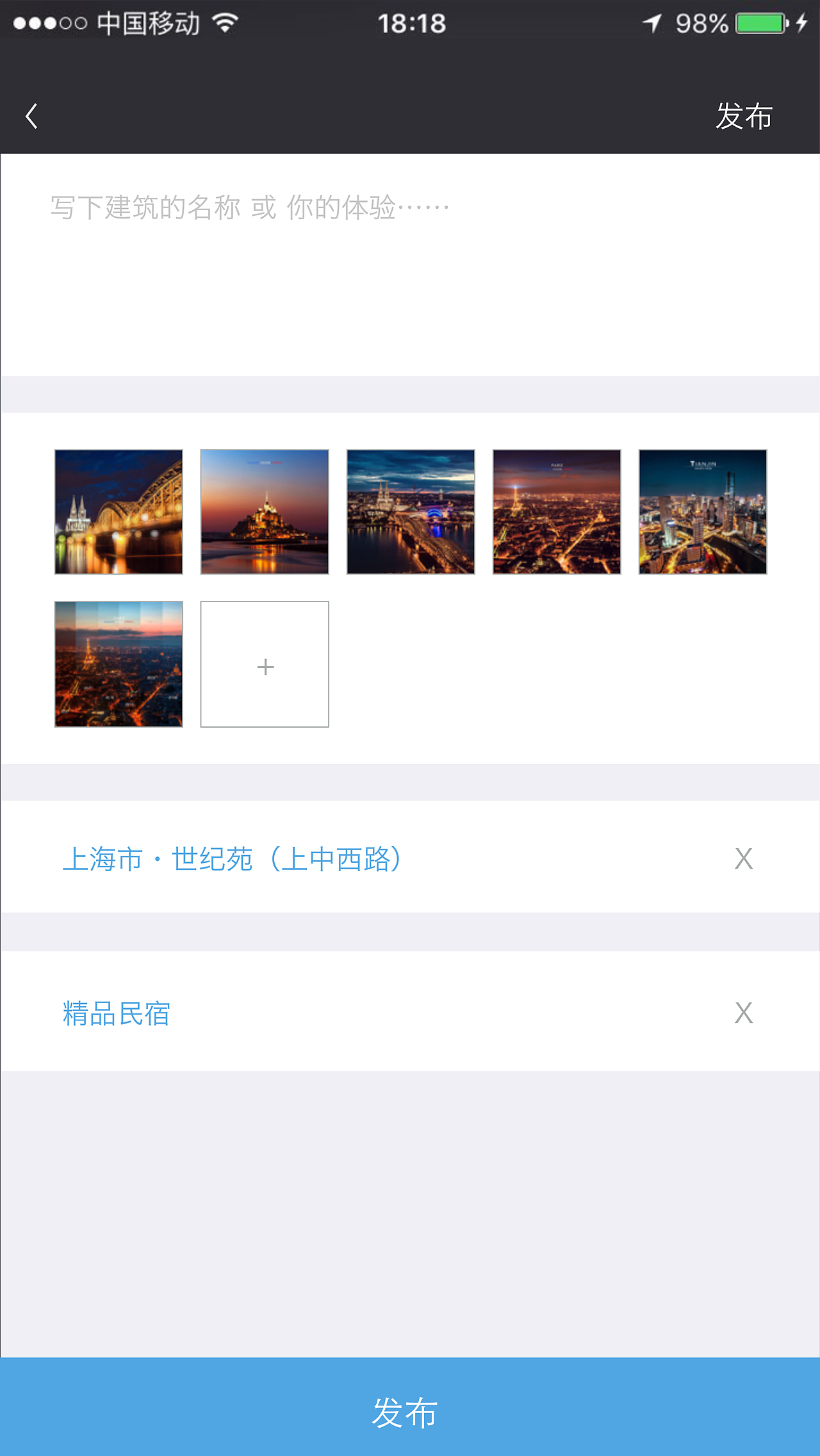Screen dimensions: 820x1456
Task: Select the Tianjin skyline photo thumbnail
Action: coord(703,512)
